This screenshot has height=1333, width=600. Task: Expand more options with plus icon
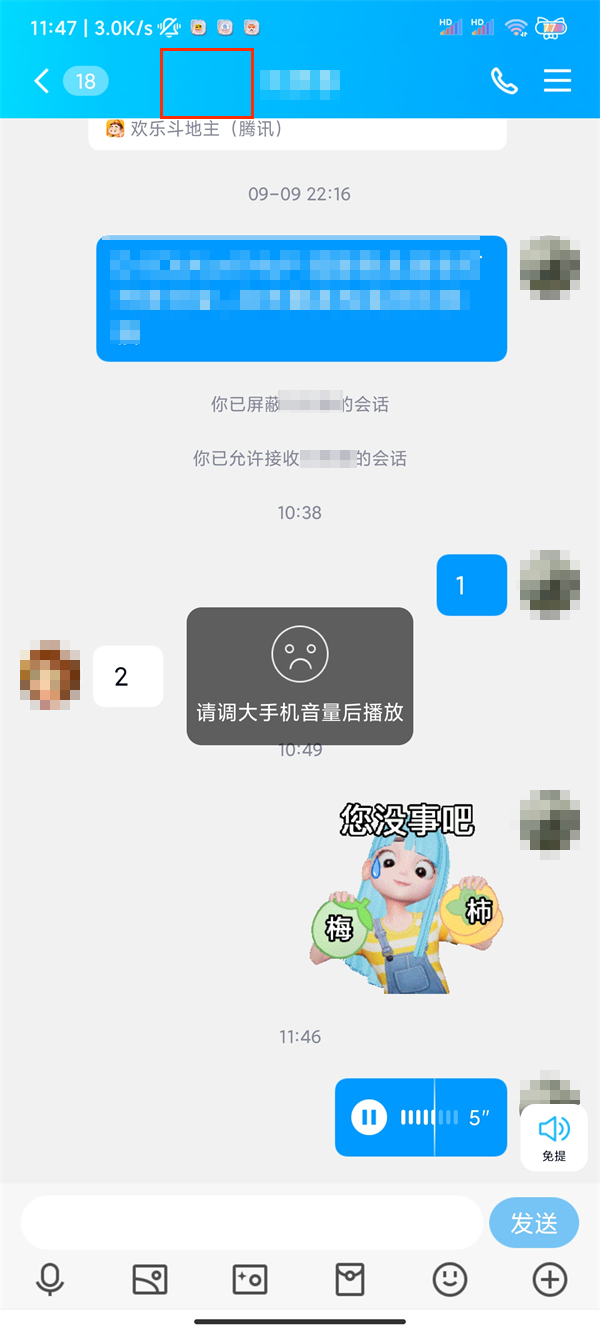click(550, 1279)
